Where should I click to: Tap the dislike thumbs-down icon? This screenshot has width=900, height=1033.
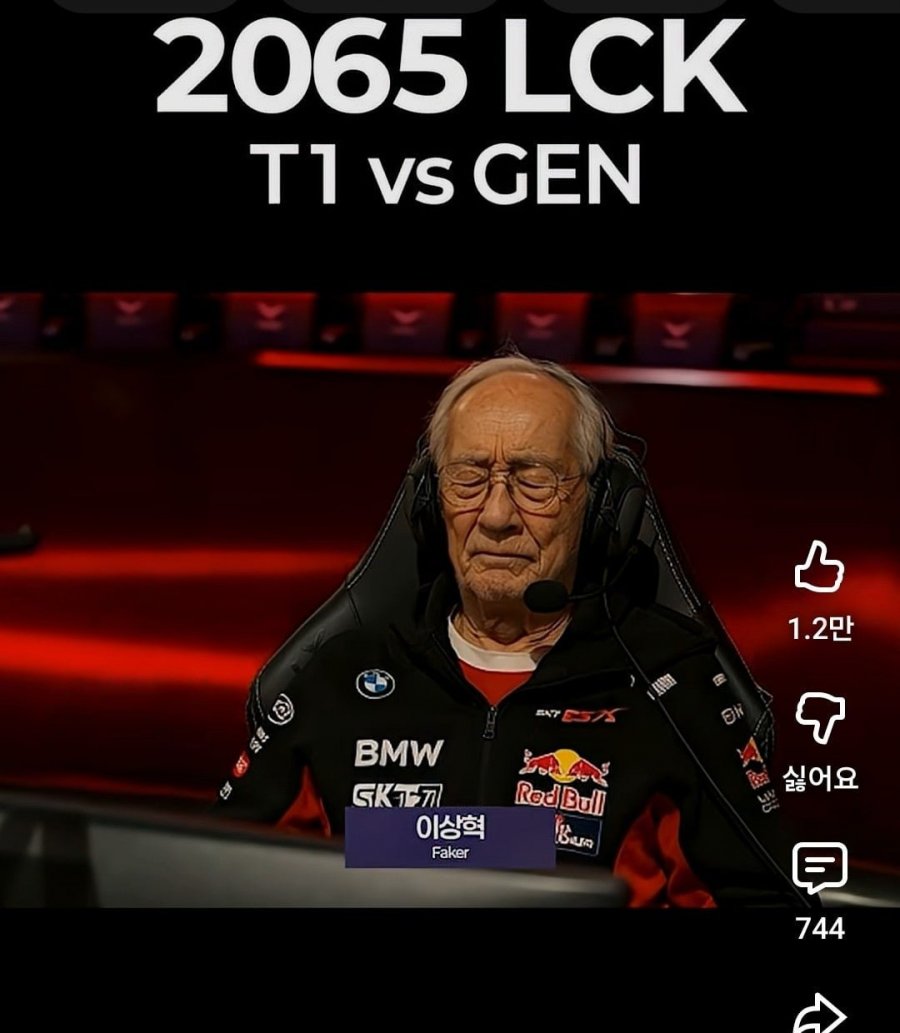(x=819, y=719)
